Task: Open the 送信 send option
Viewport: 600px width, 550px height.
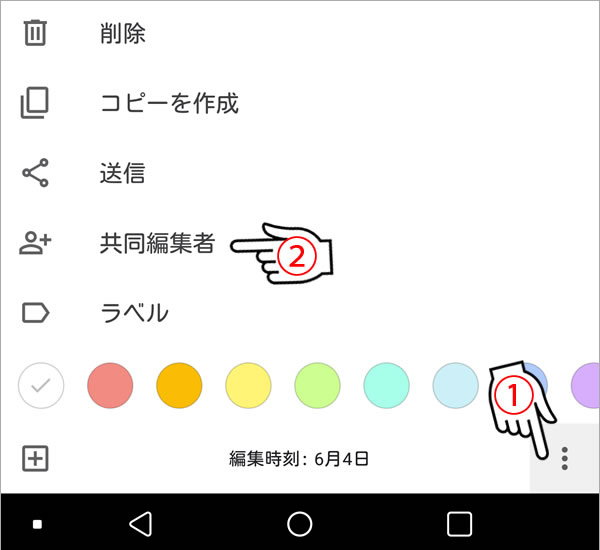Action: coord(123,174)
